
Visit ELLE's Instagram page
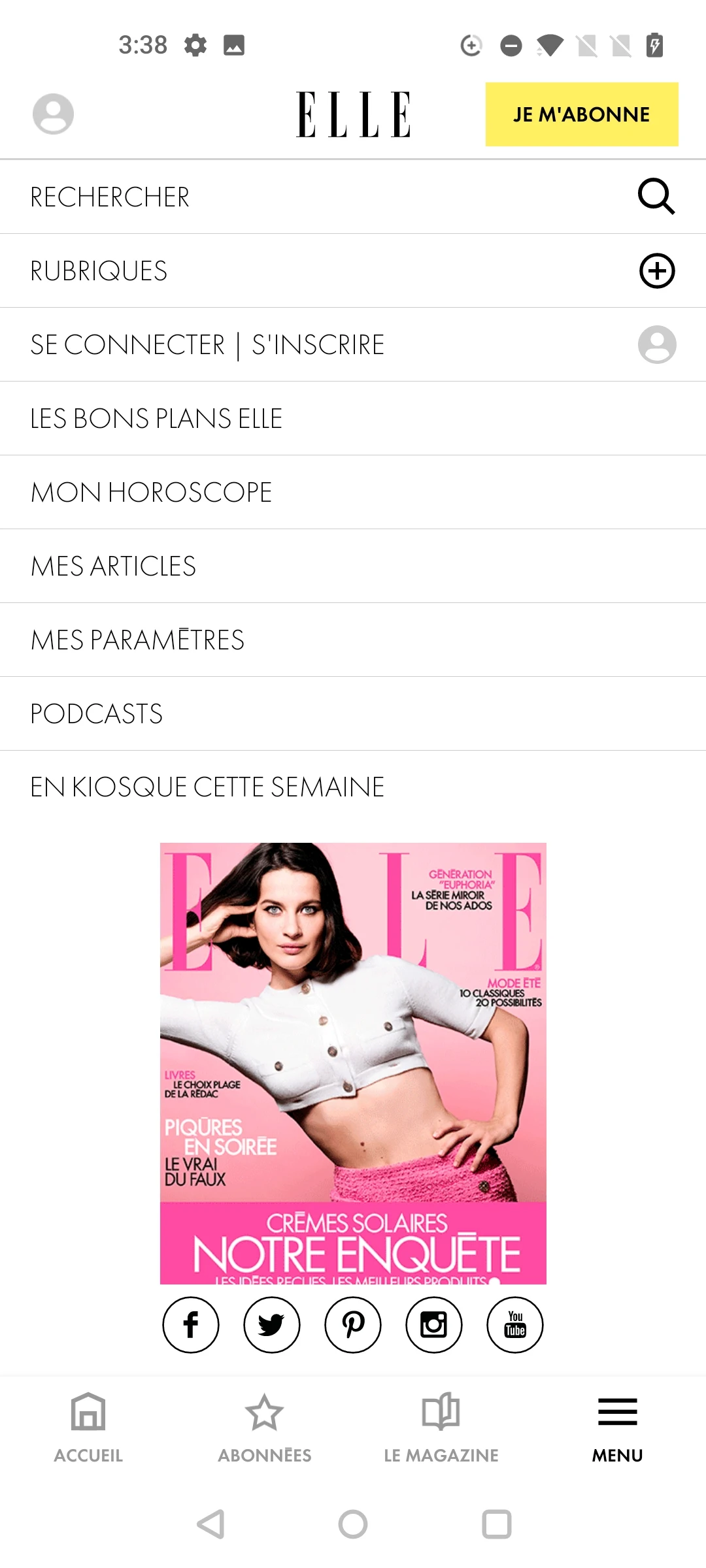point(434,1325)
